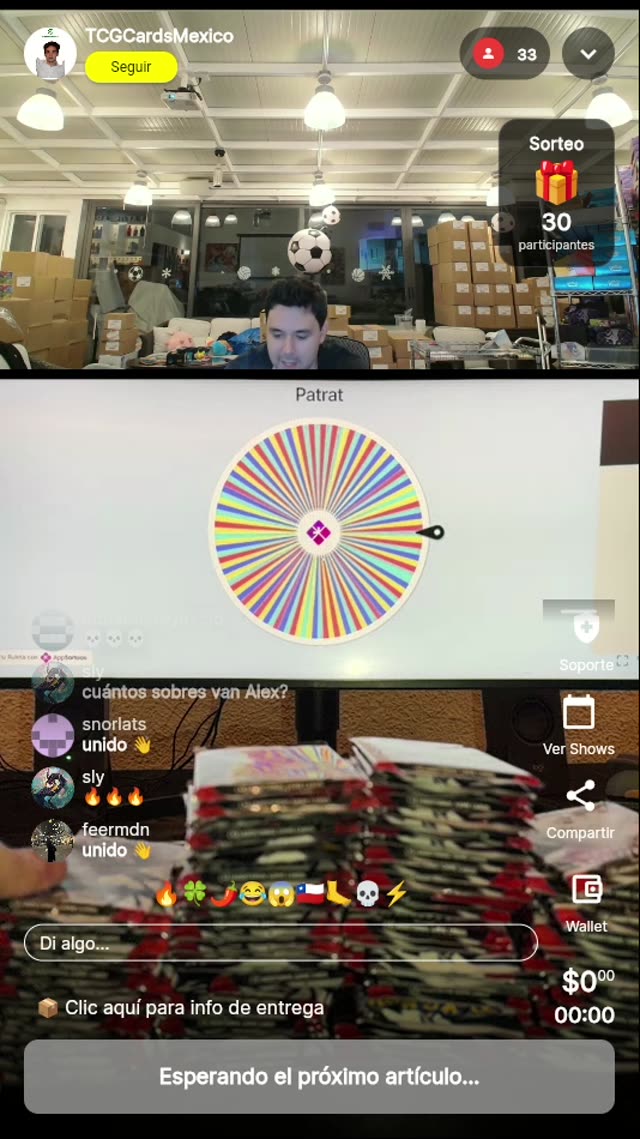
Task: Send the fire emoji reaction
Action: [x=166, y=894]
